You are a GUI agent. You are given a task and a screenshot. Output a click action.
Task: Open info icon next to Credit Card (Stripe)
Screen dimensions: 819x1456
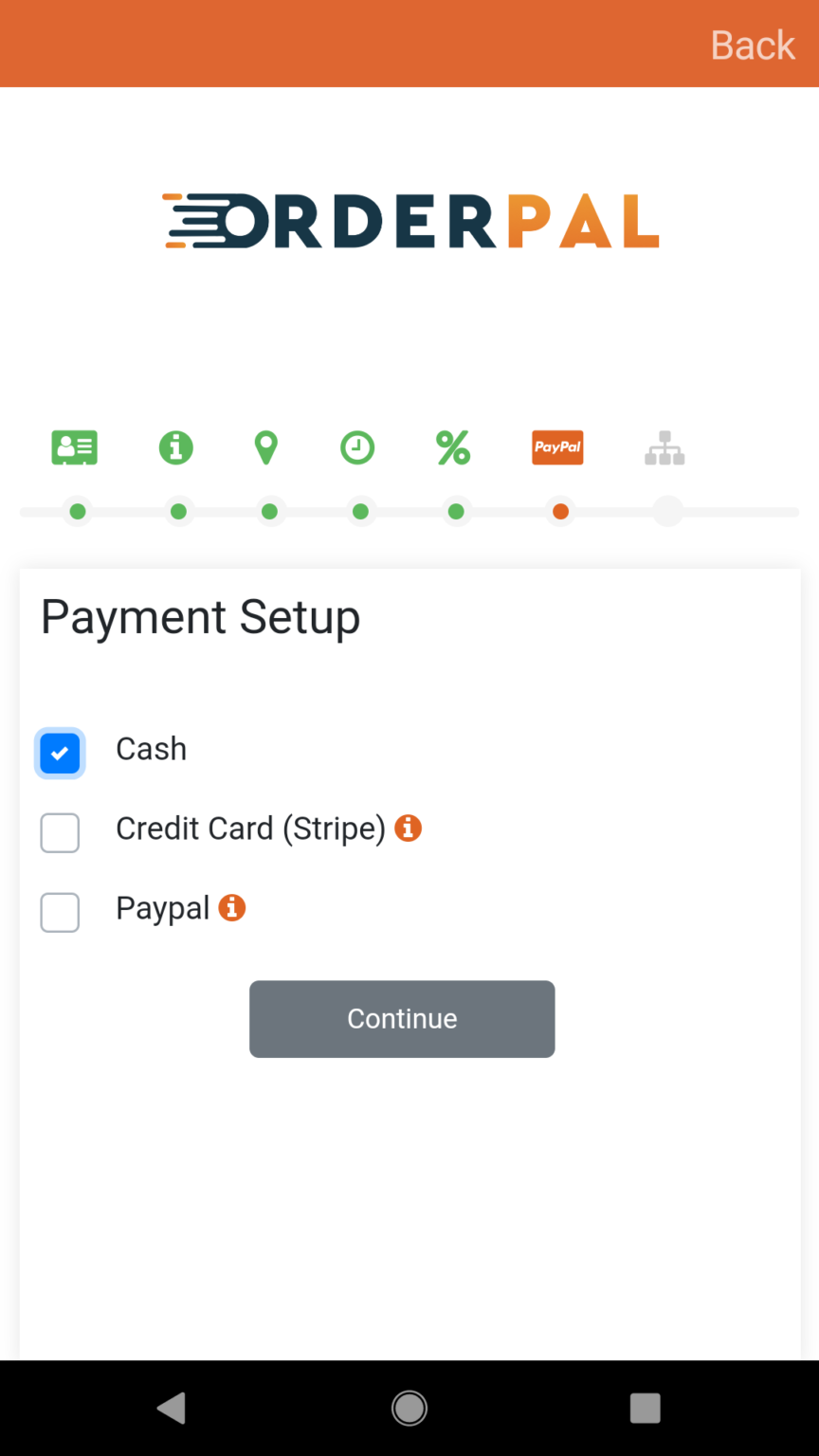pos(408,828)
